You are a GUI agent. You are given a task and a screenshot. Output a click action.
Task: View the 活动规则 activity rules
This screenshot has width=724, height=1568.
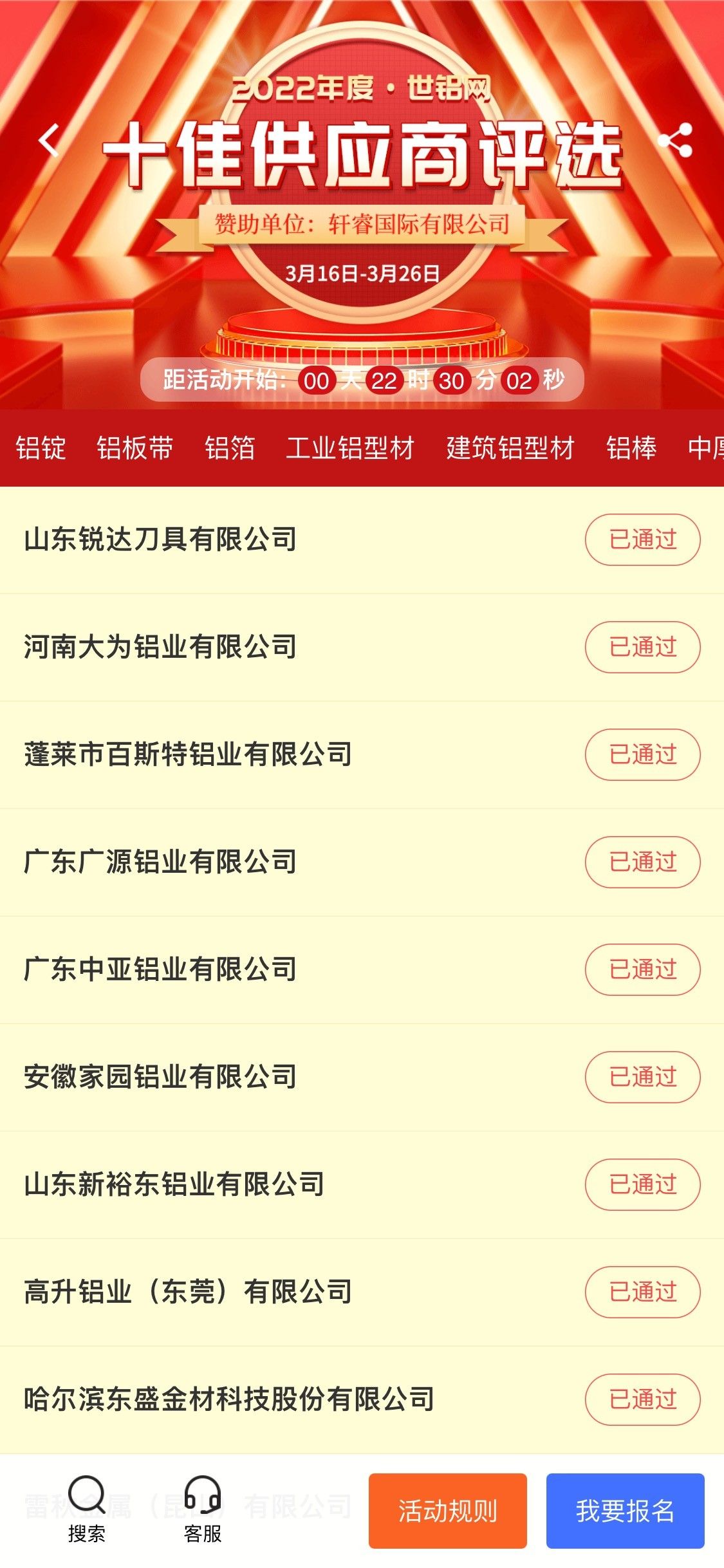(447, 1511)
